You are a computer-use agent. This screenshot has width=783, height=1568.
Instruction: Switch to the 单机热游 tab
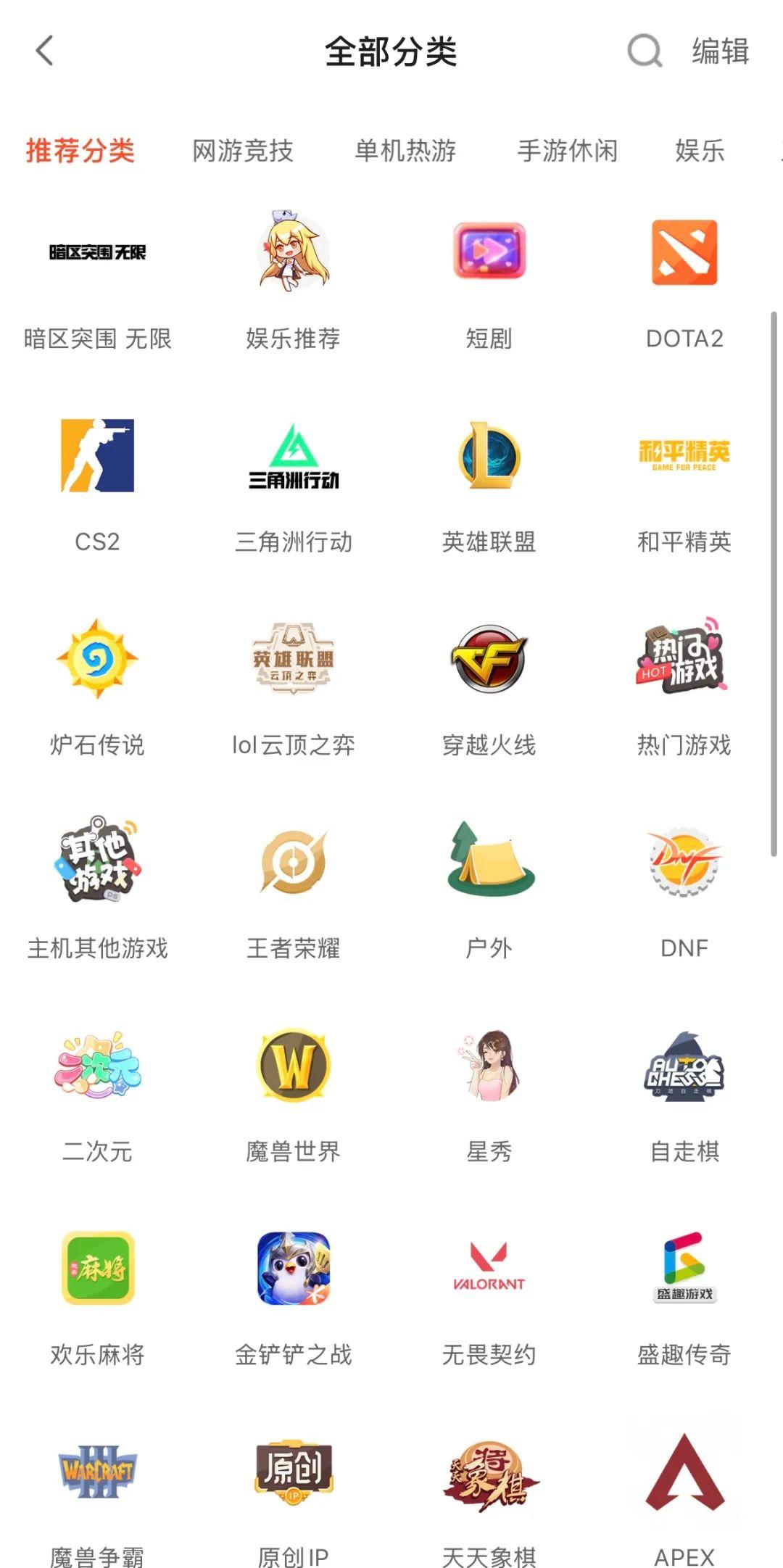tap(405, 151)
